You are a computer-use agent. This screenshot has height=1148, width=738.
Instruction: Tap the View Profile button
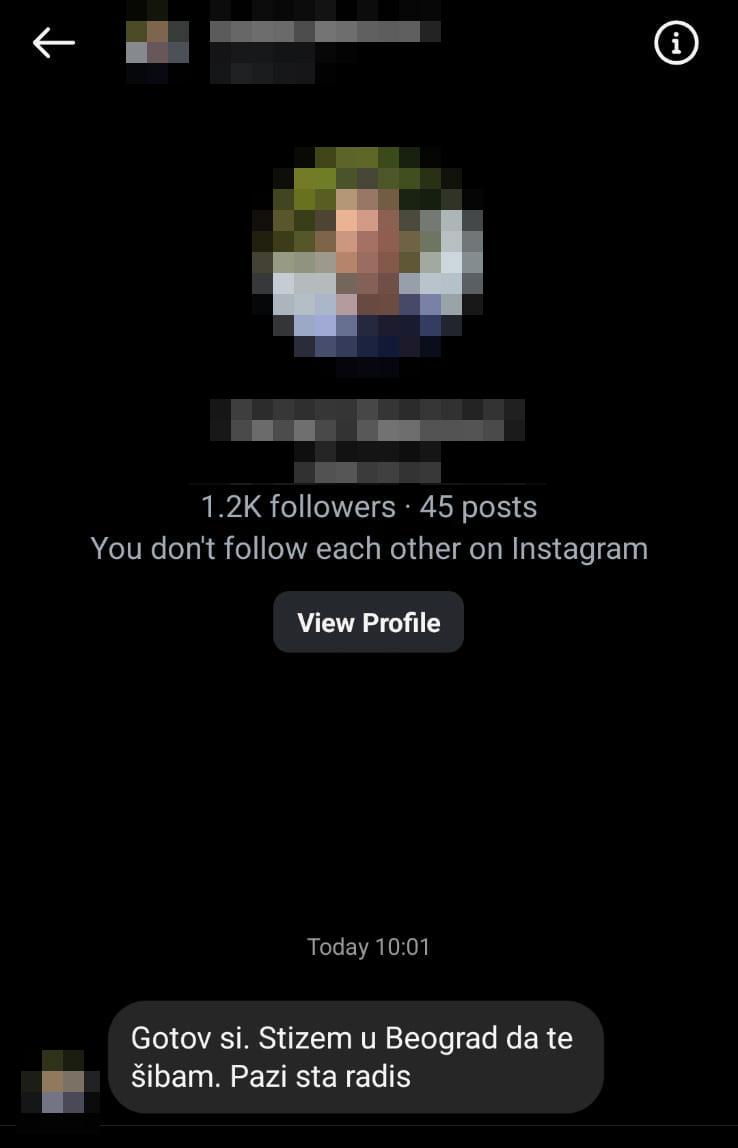click(x=368, y=622)
